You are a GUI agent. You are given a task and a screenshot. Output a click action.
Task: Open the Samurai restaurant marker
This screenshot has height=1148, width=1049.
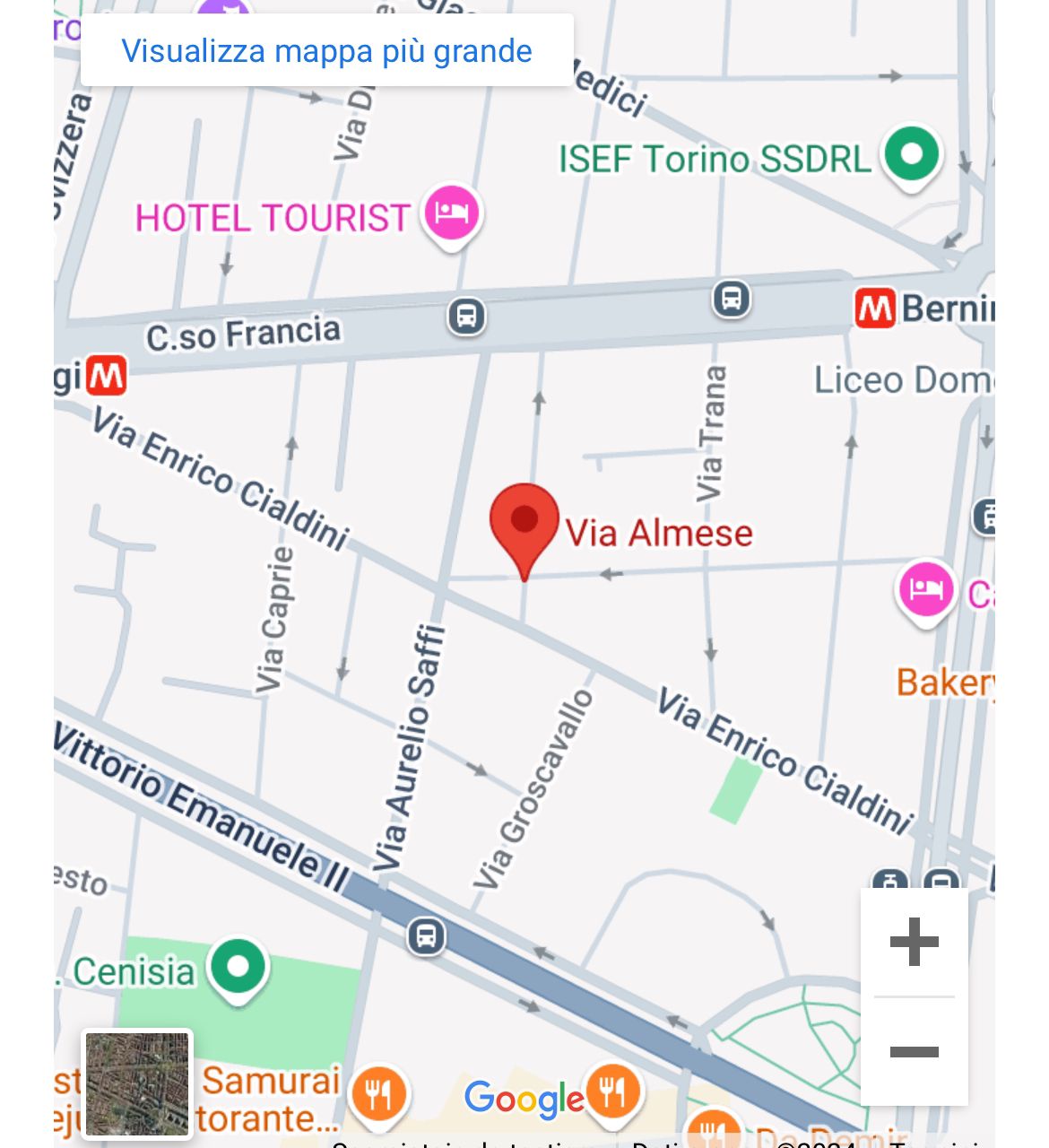pyautogui.click(x=378, y=1093)
